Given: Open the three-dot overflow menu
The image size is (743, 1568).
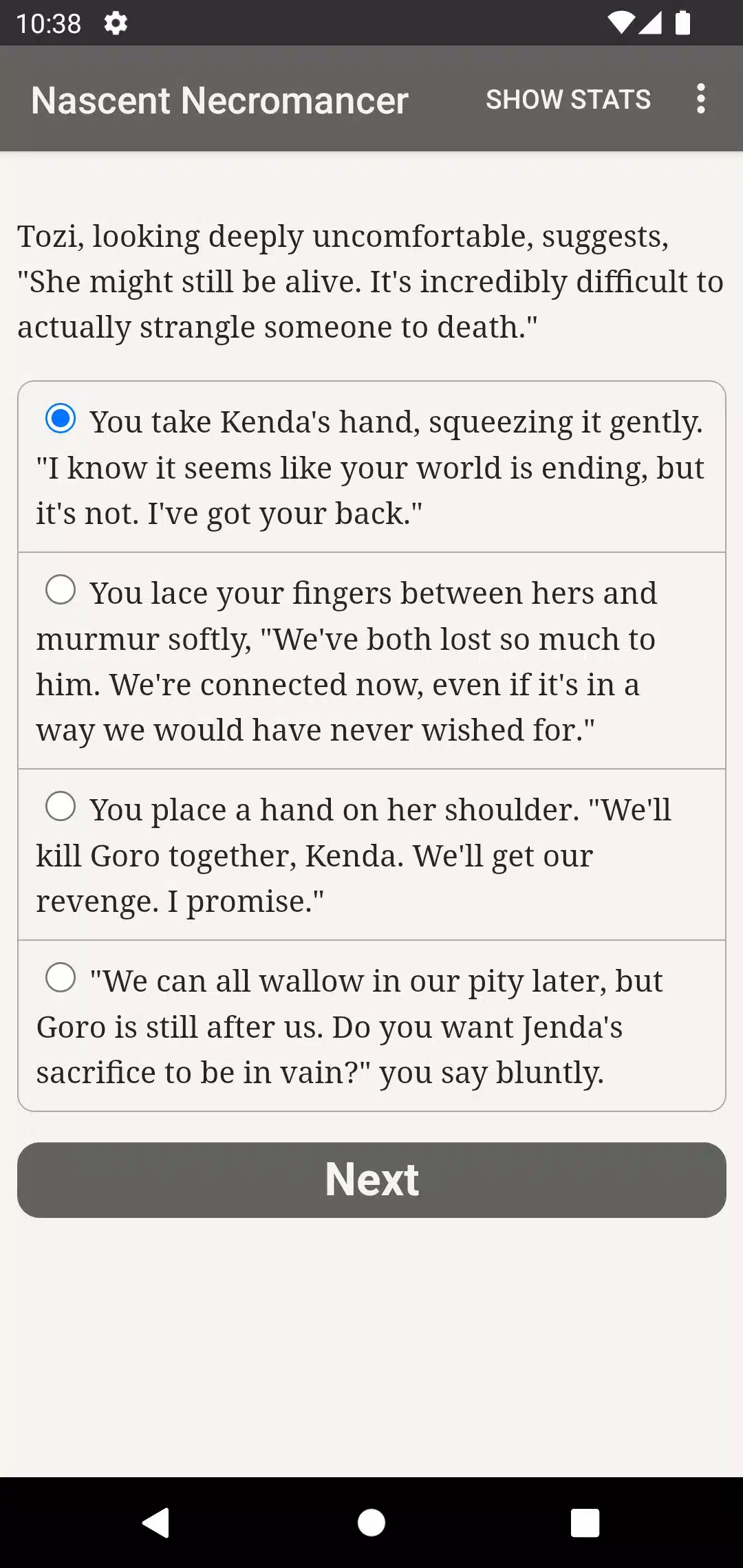Looking at the screenshot, I should click(x=700, y=99).
